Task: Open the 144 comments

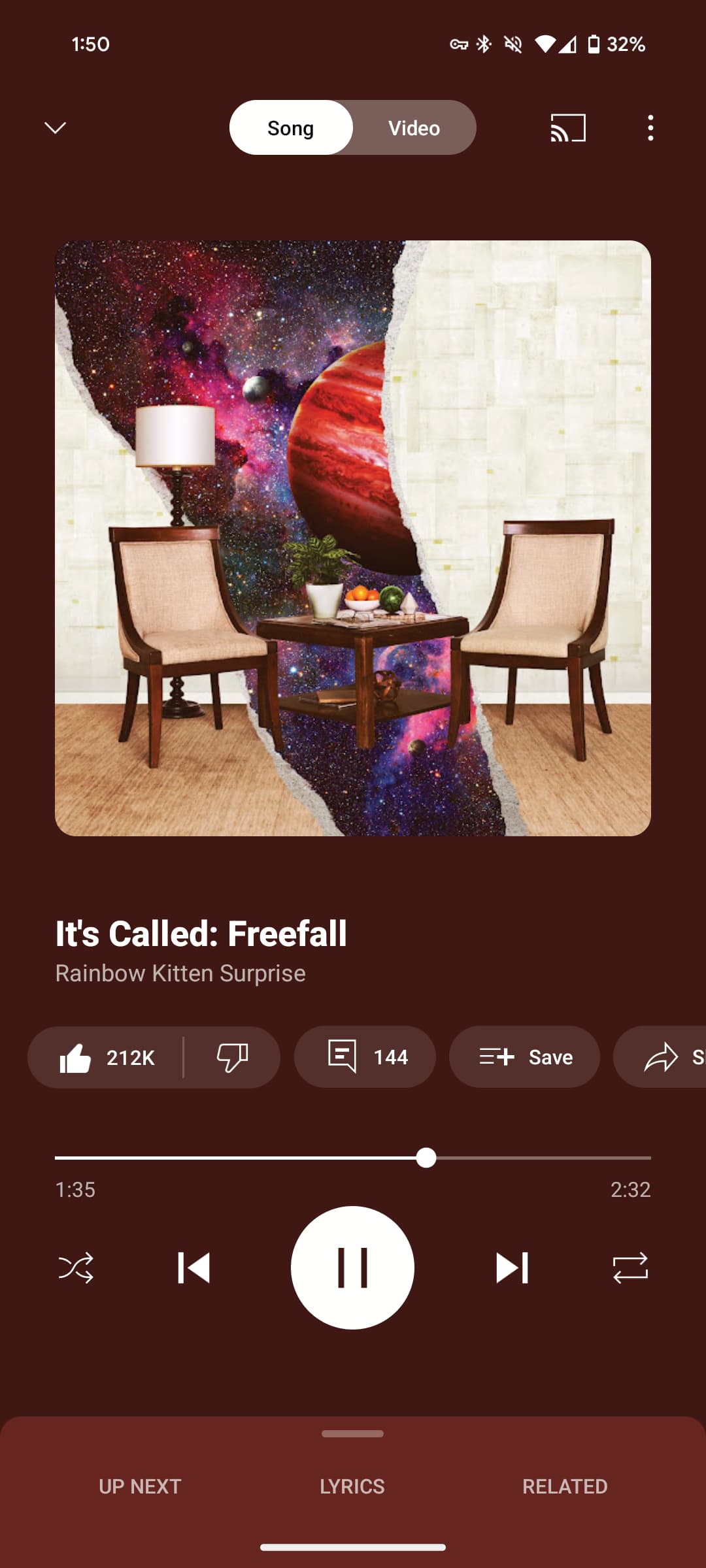Action: click(365, 1057)
